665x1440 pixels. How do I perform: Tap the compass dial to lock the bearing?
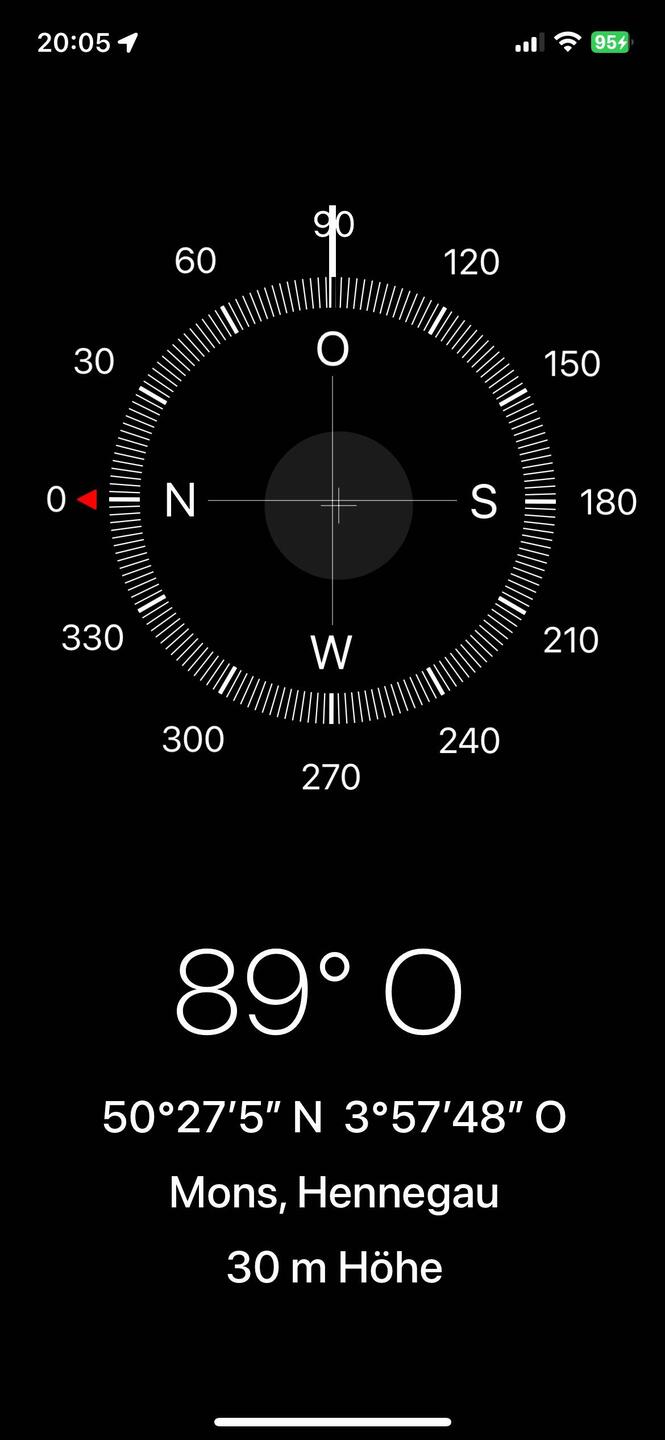[332, 500]
